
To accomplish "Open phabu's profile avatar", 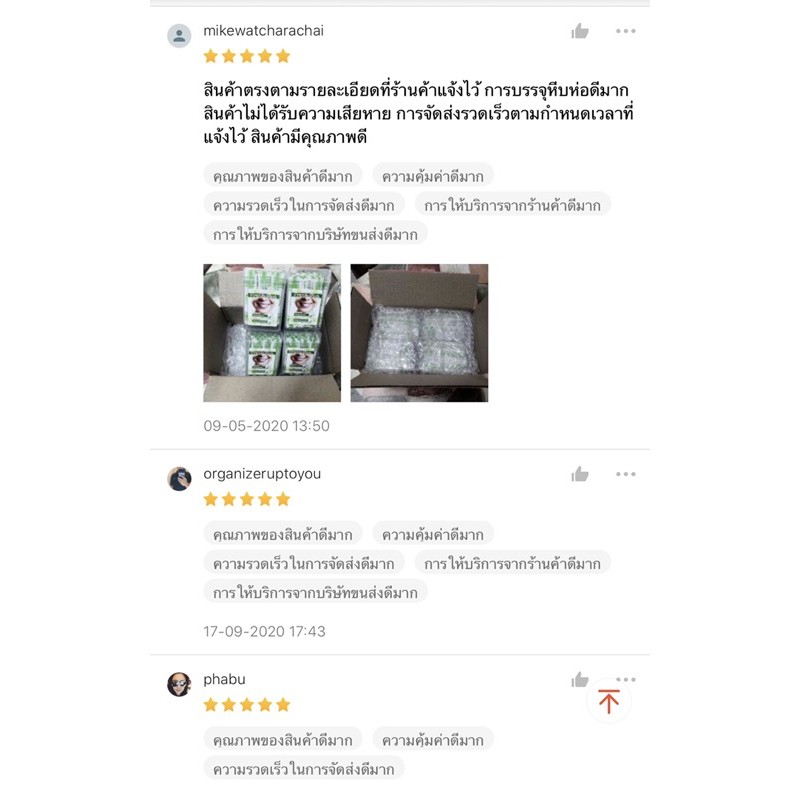I will (179, 684).
